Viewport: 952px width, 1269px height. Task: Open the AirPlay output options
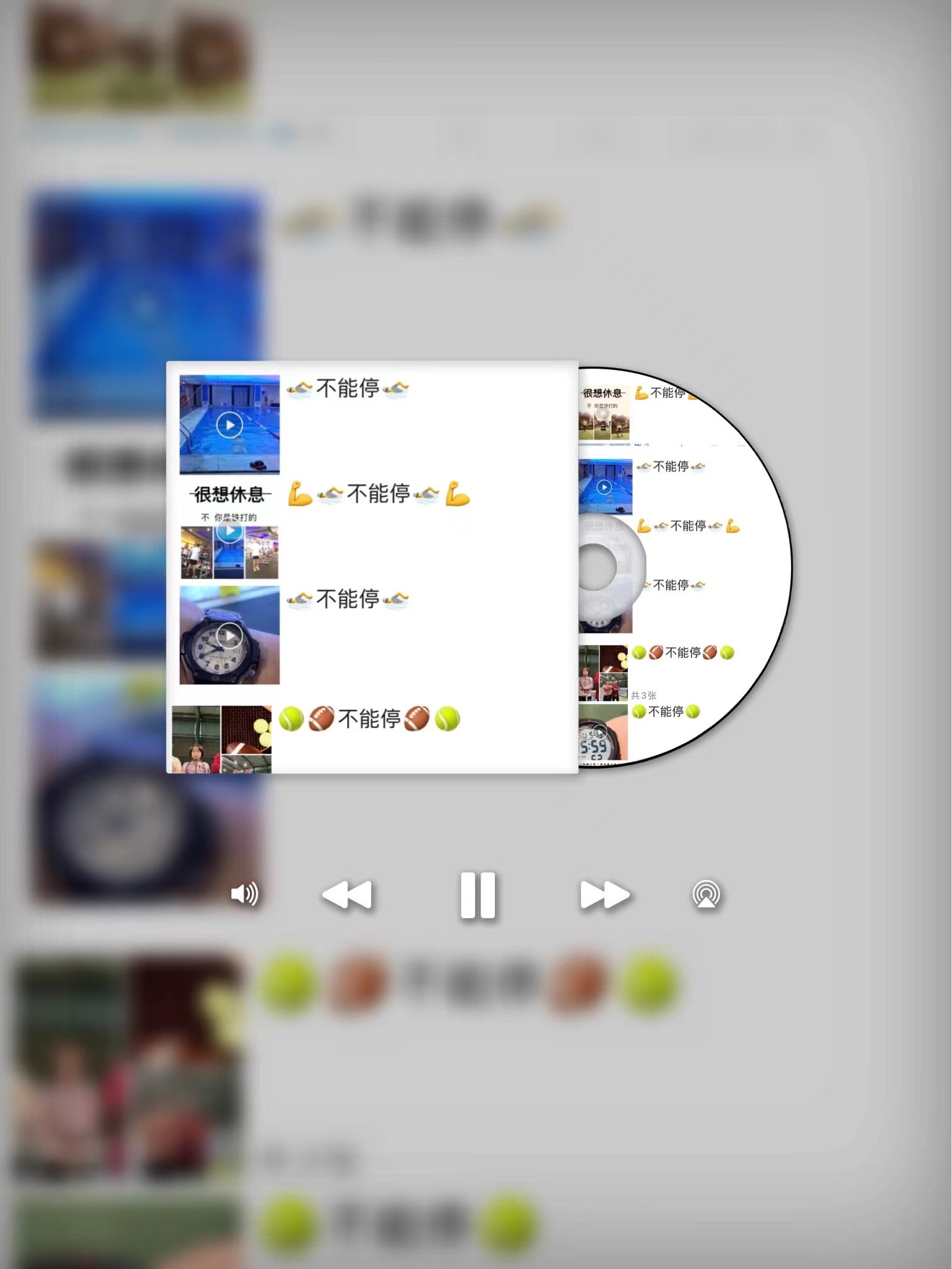click(706, 895)
